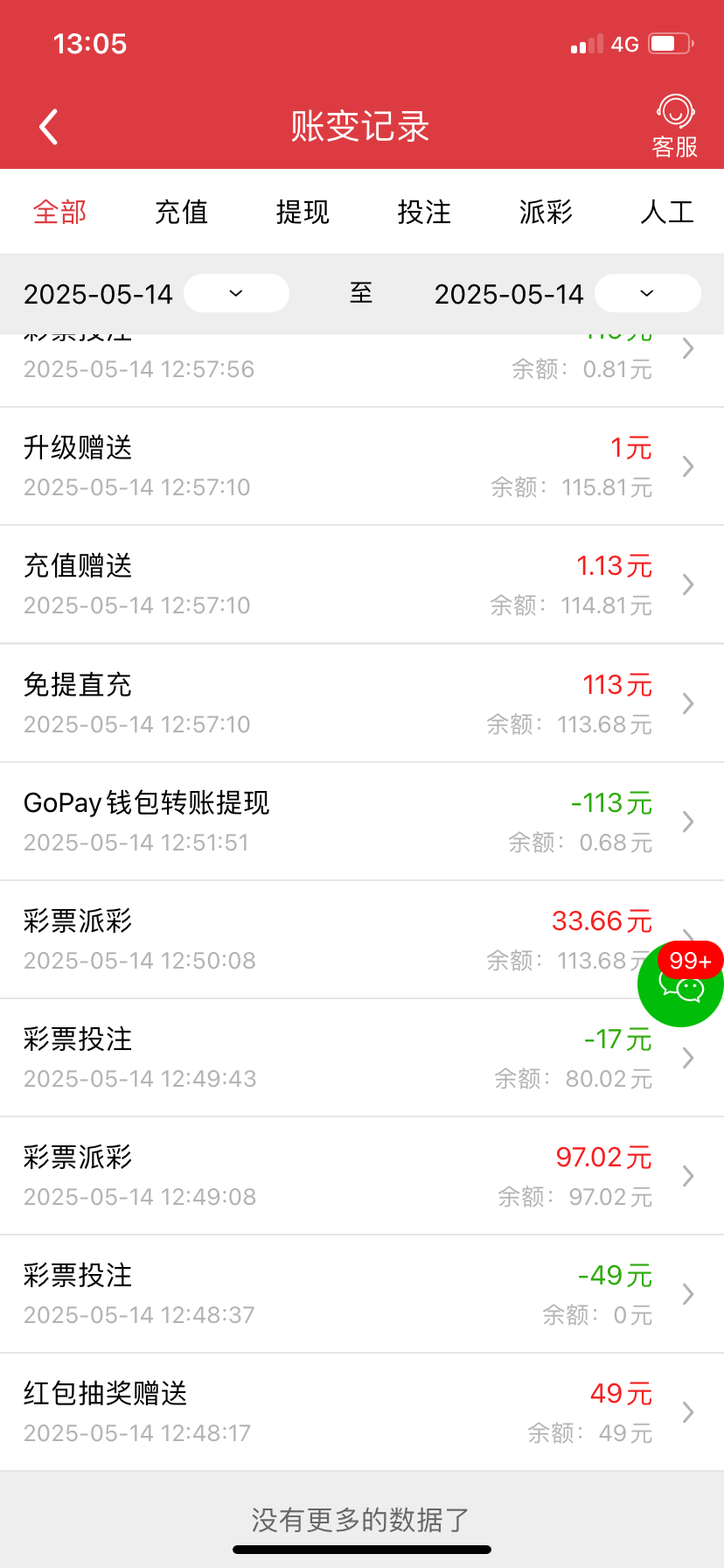
Task: Open the floating green chat bubble
Action: (681, 983)
